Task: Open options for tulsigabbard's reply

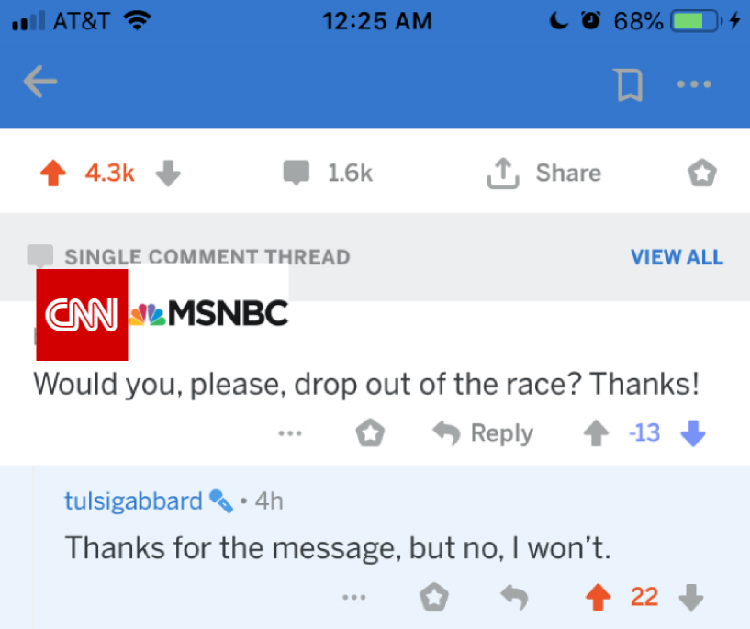Action: pos(352,598)
